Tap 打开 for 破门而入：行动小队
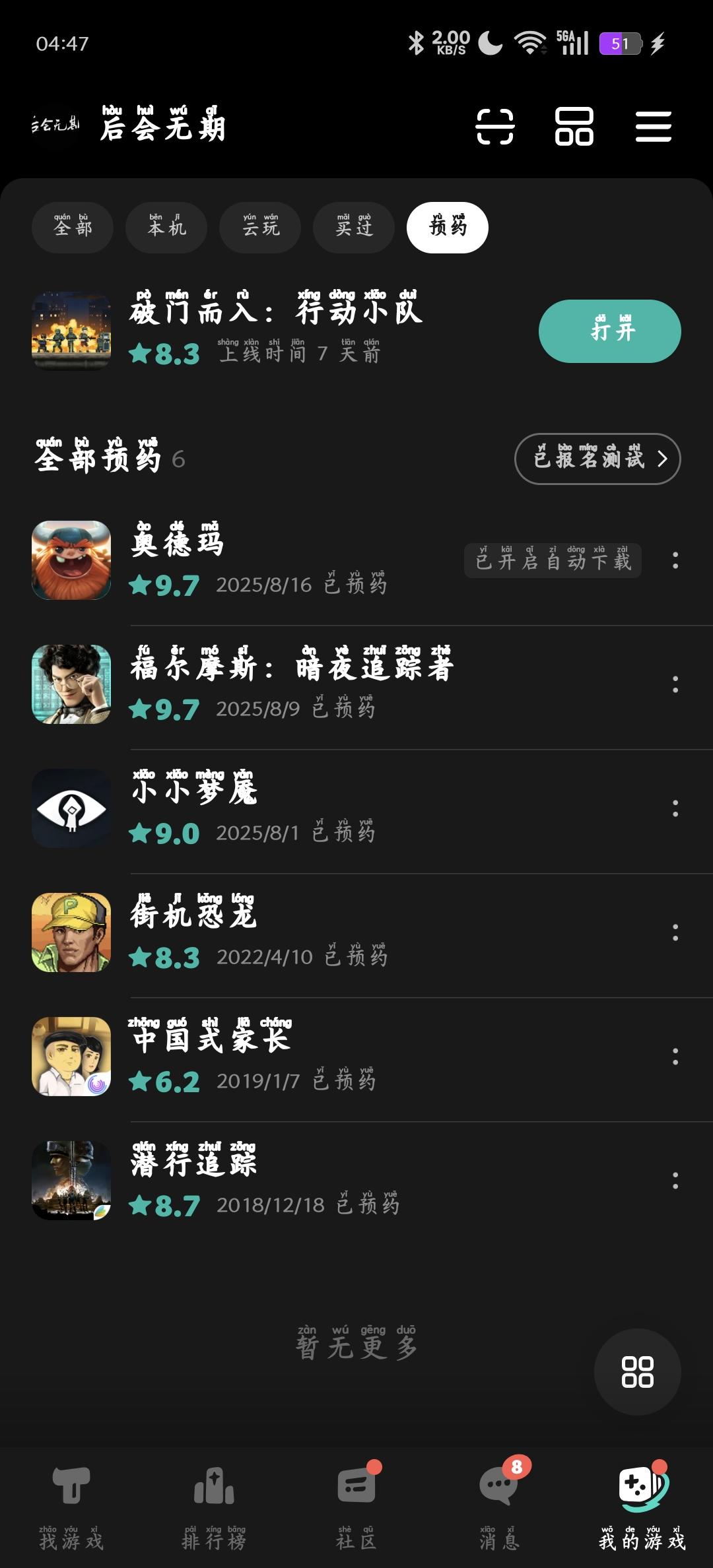713x1568 pixels. (x=609, y=331)
